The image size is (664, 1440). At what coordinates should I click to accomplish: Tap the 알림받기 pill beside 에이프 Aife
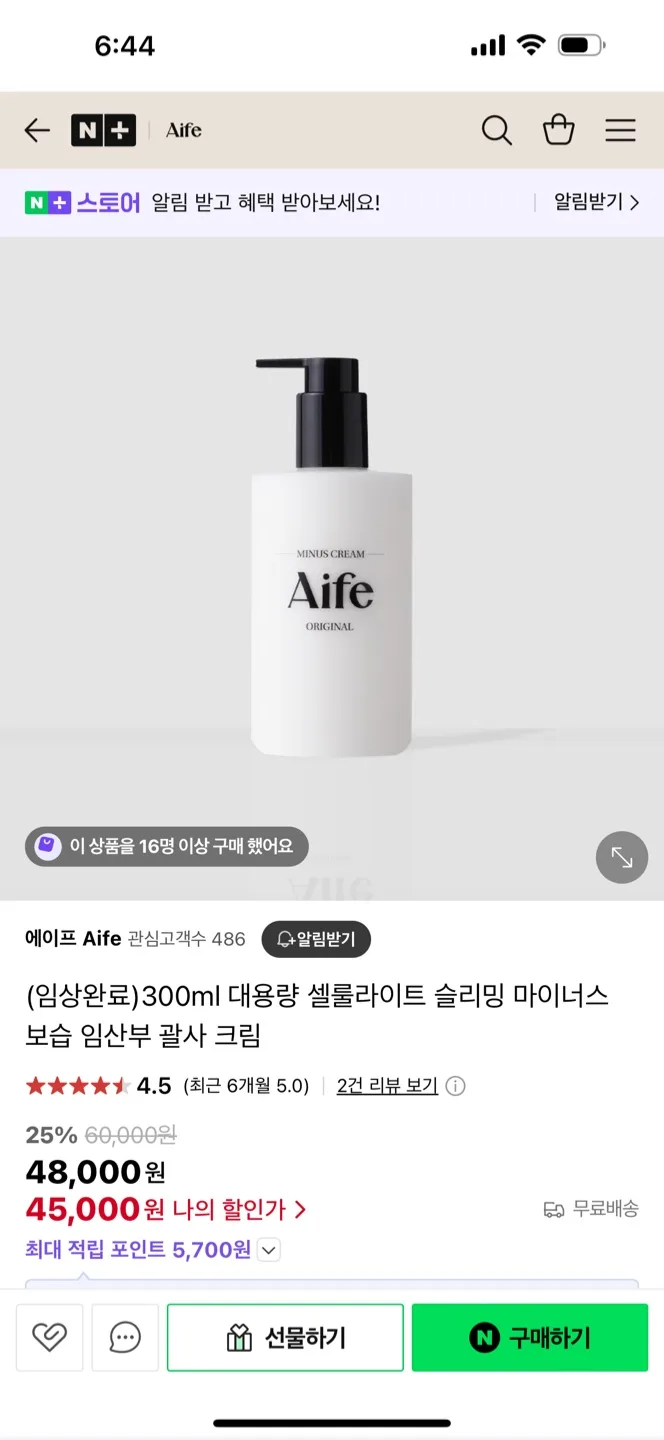point(316,939)
